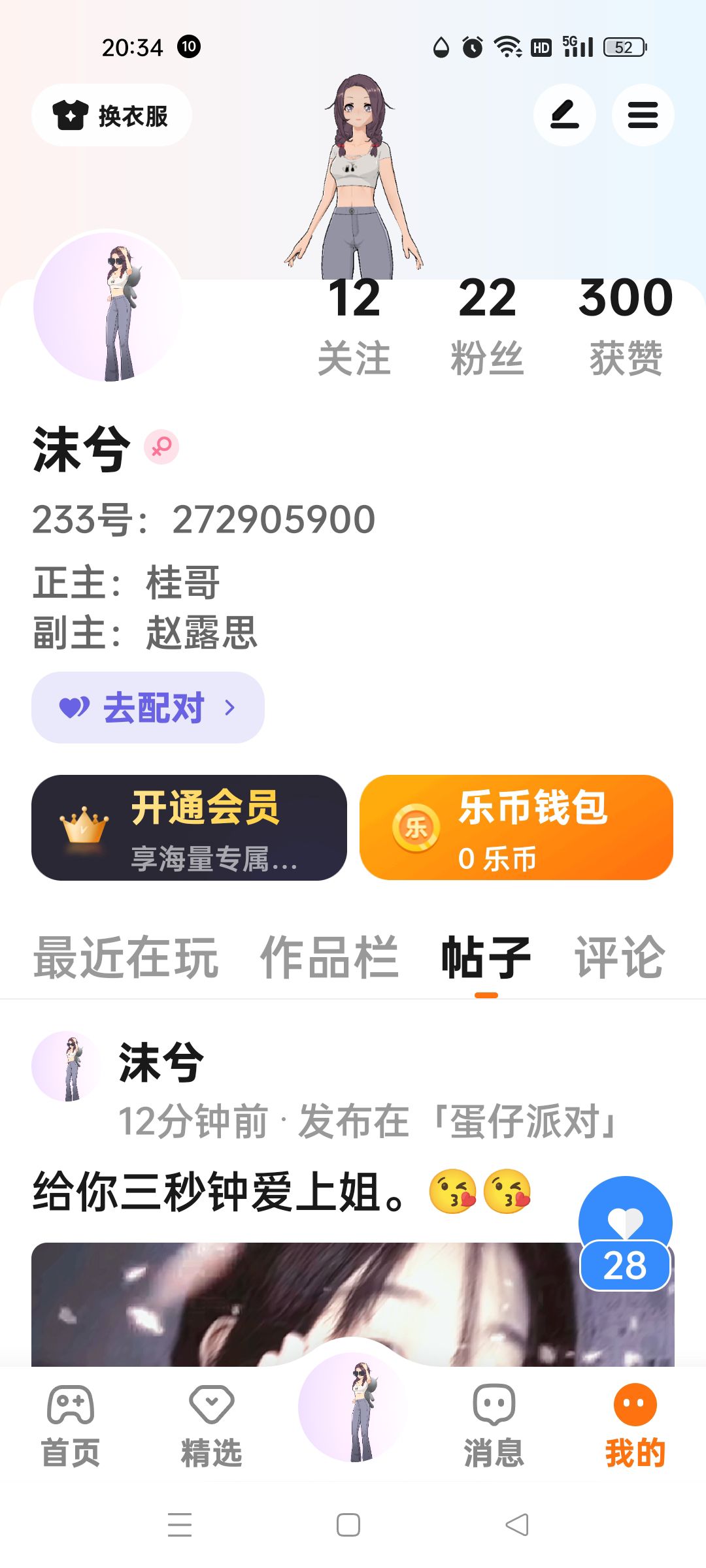Image resolution: width=706 pixels, height=1568 pixels.
Task: Open the 精选 featured tab
Action: [211, 1426]
